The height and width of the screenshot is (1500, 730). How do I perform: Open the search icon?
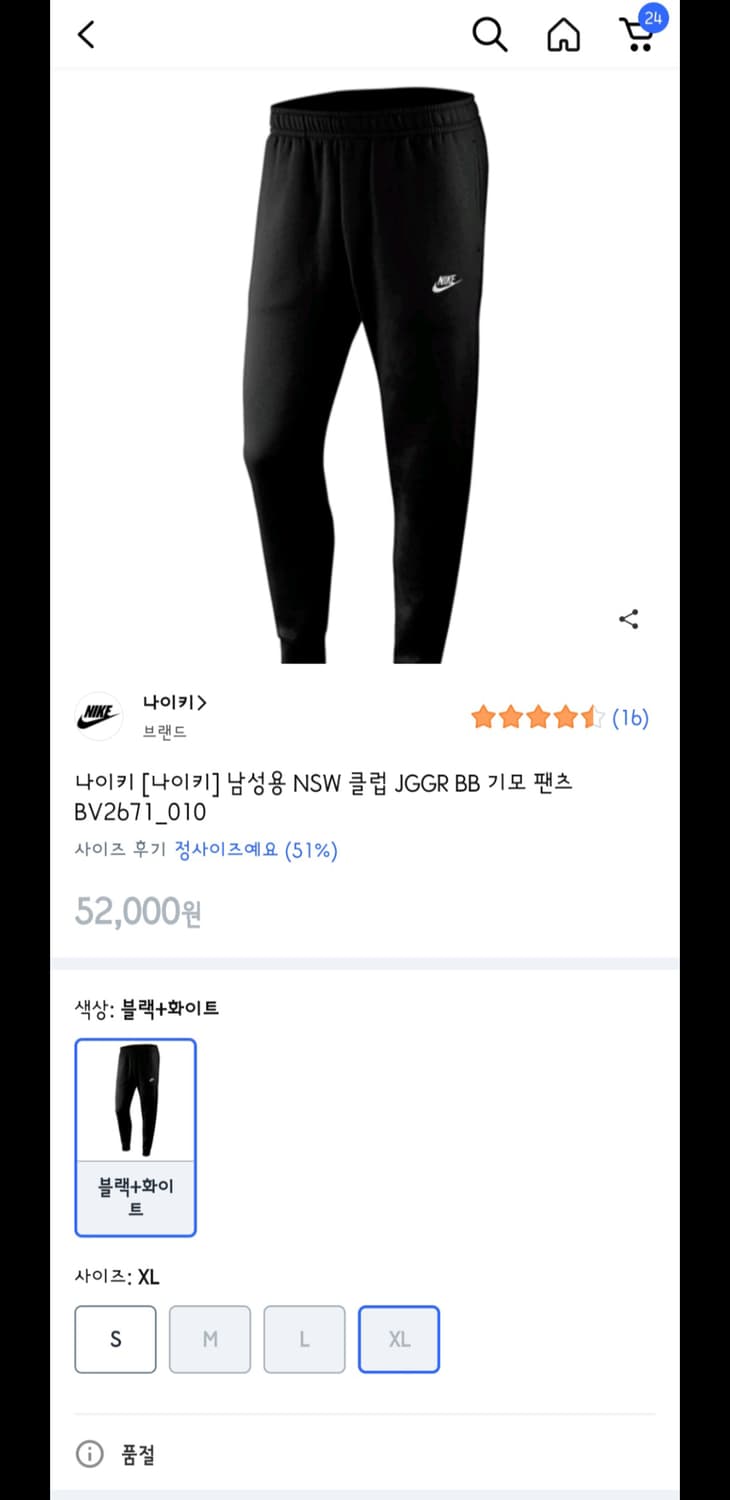pos(489,33)
